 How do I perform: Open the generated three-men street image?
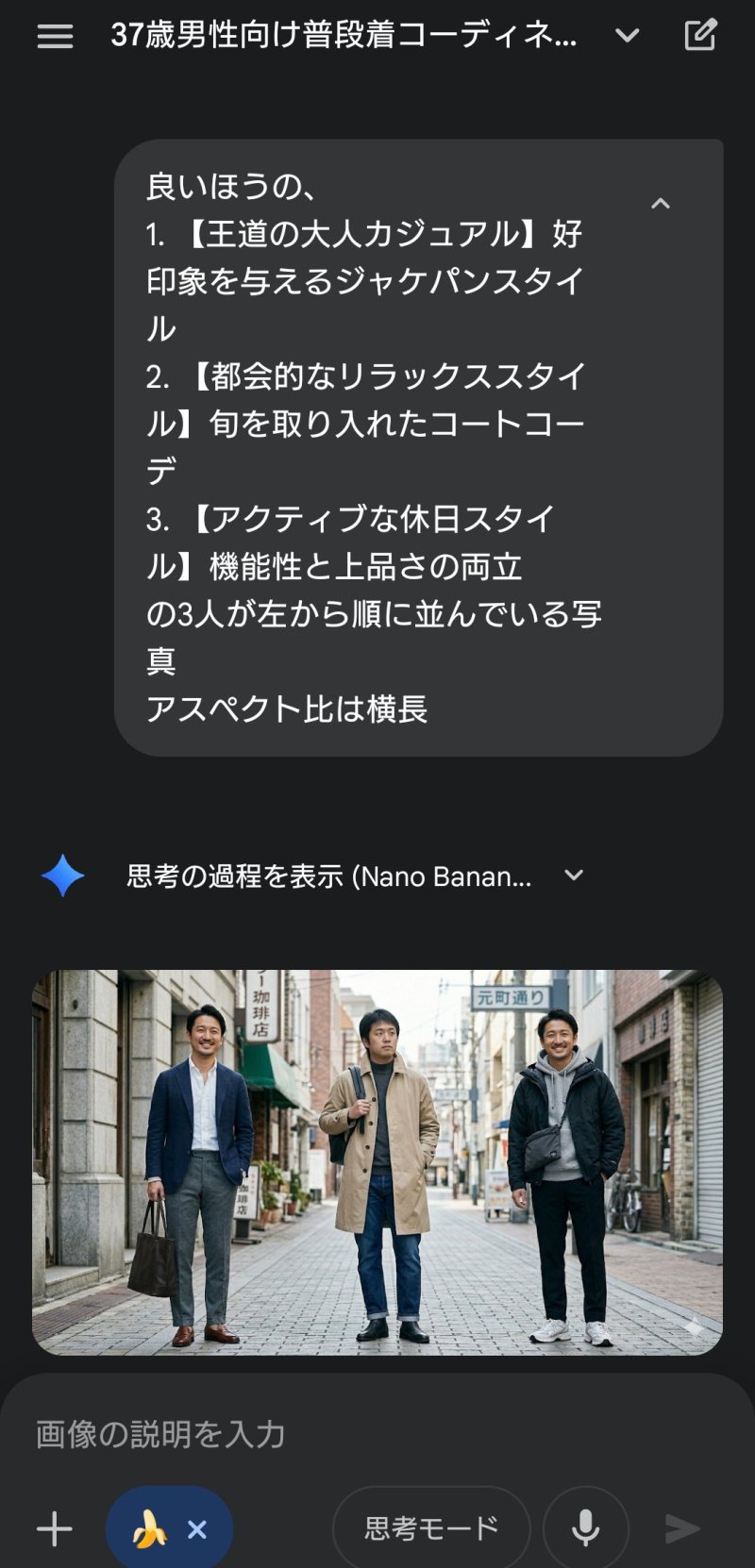[377, 1162]
